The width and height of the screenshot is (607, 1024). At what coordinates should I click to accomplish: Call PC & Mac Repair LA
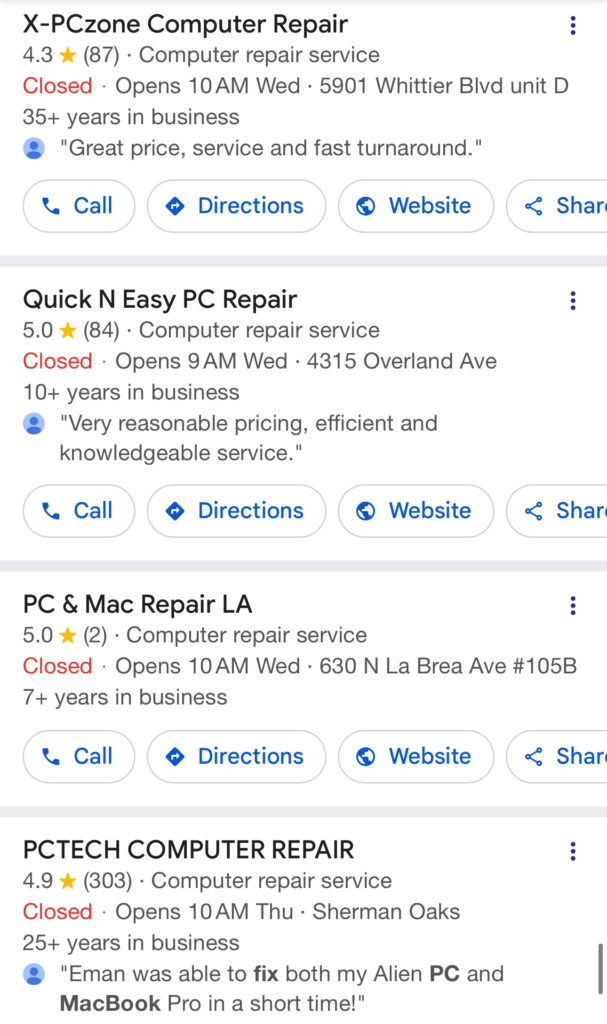click(x=79, y=756)
